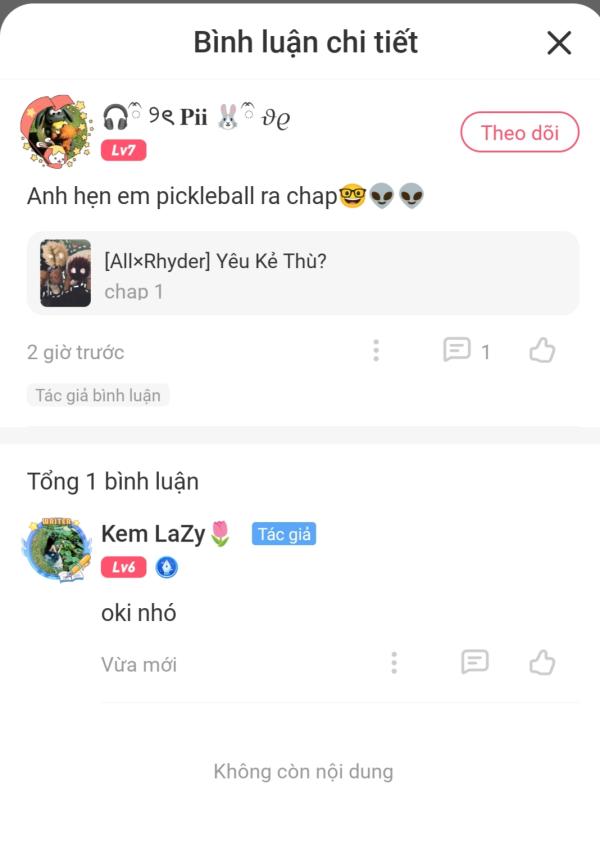Like Pii's pickleball comment
Viewport: 600px width, 853px height.
542,350
